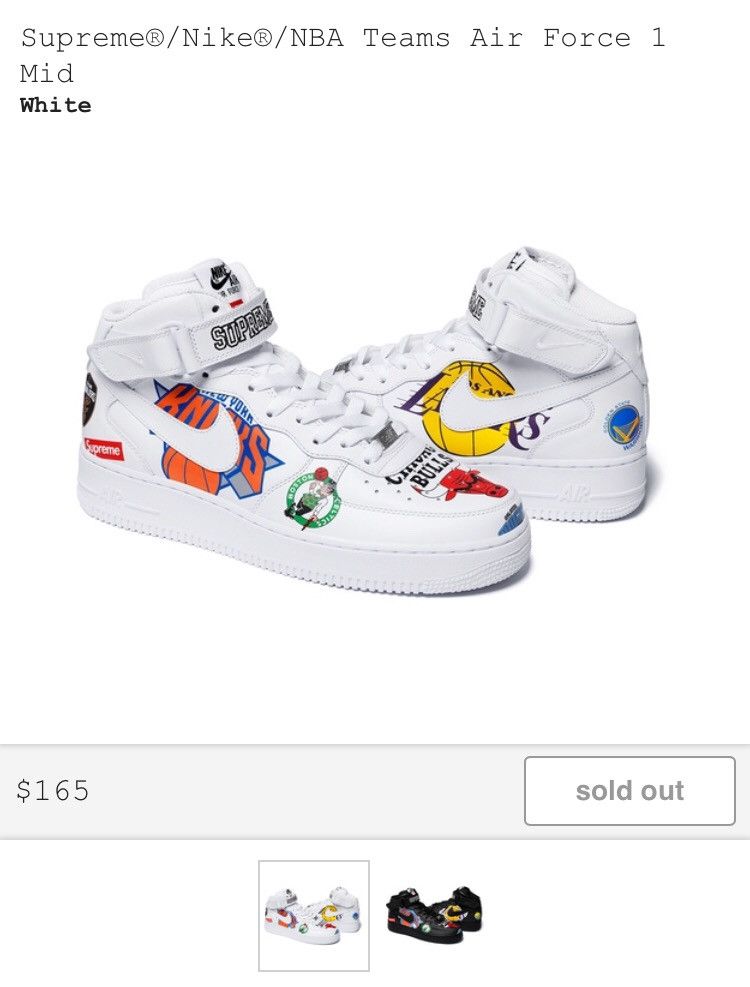
Task: Tap the sold out button
Action: click(x=629, y=791)
